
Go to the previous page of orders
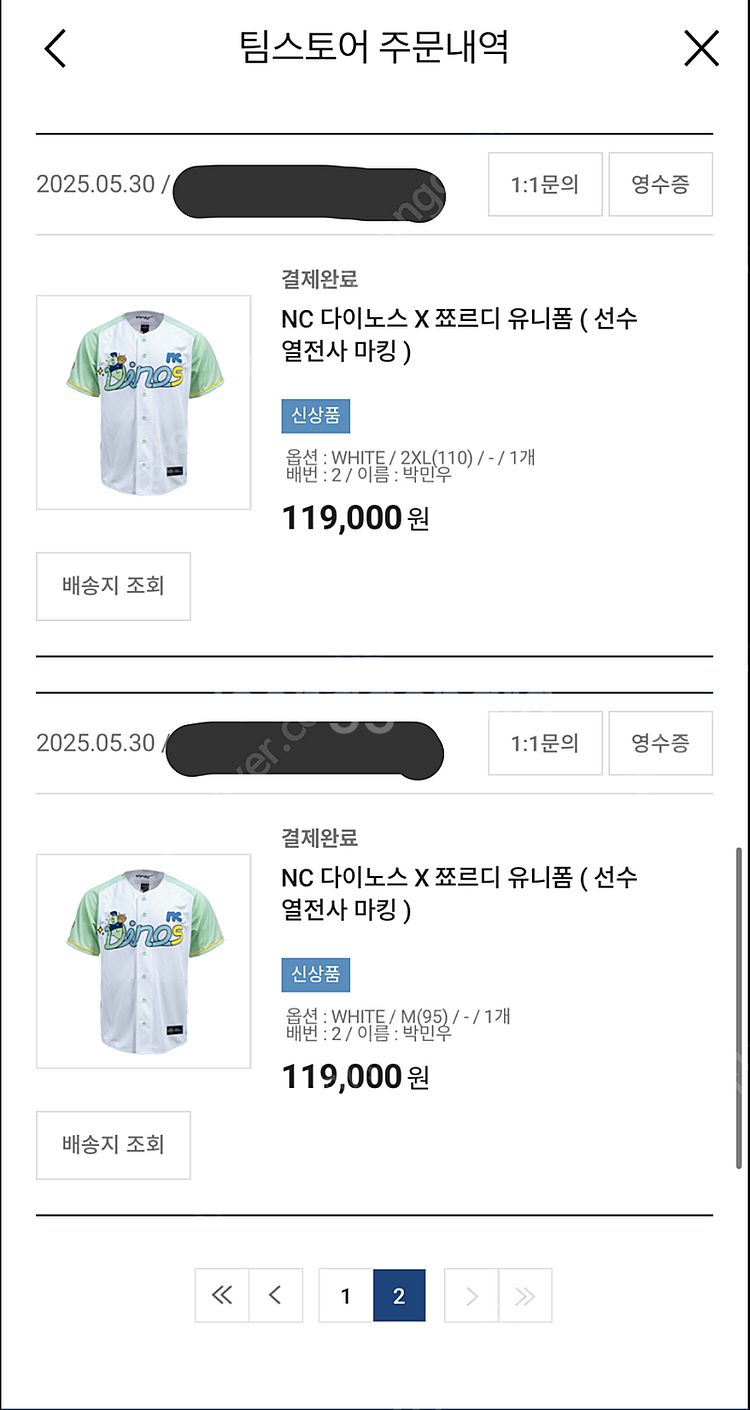[275, 1296]
